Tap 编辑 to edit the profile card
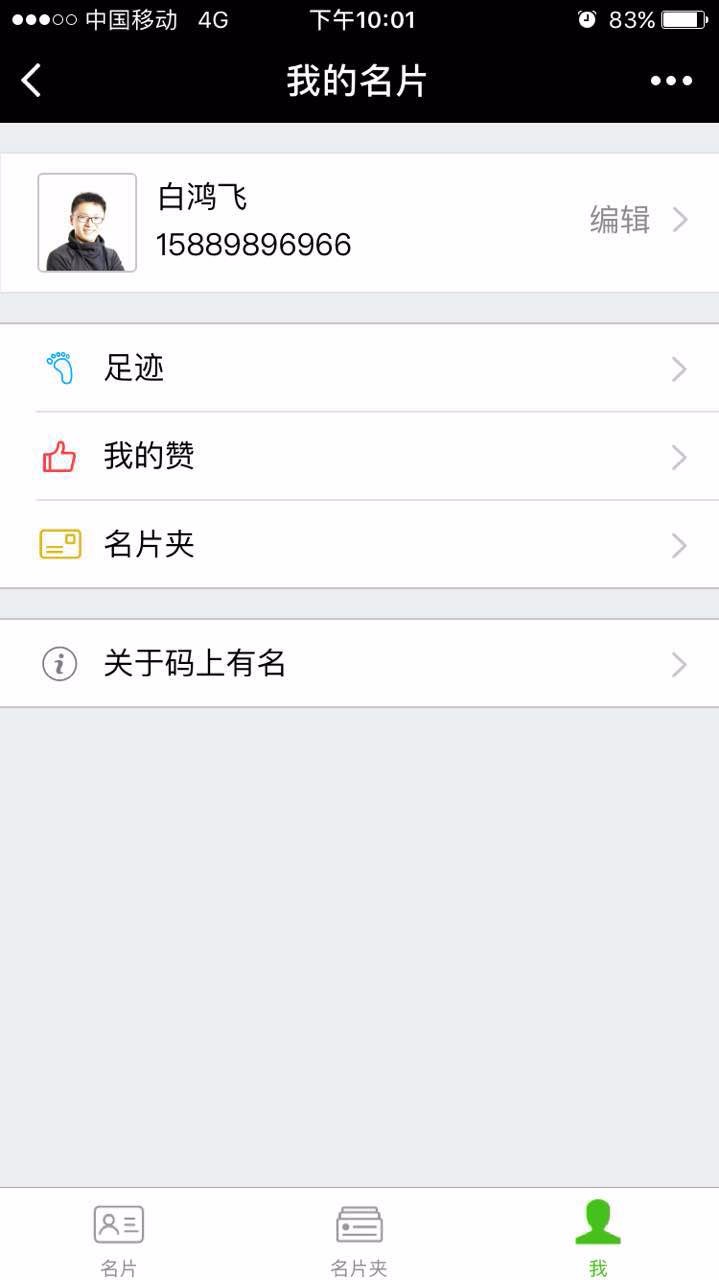Screen dimensions: 719x1280 [620, 220]
